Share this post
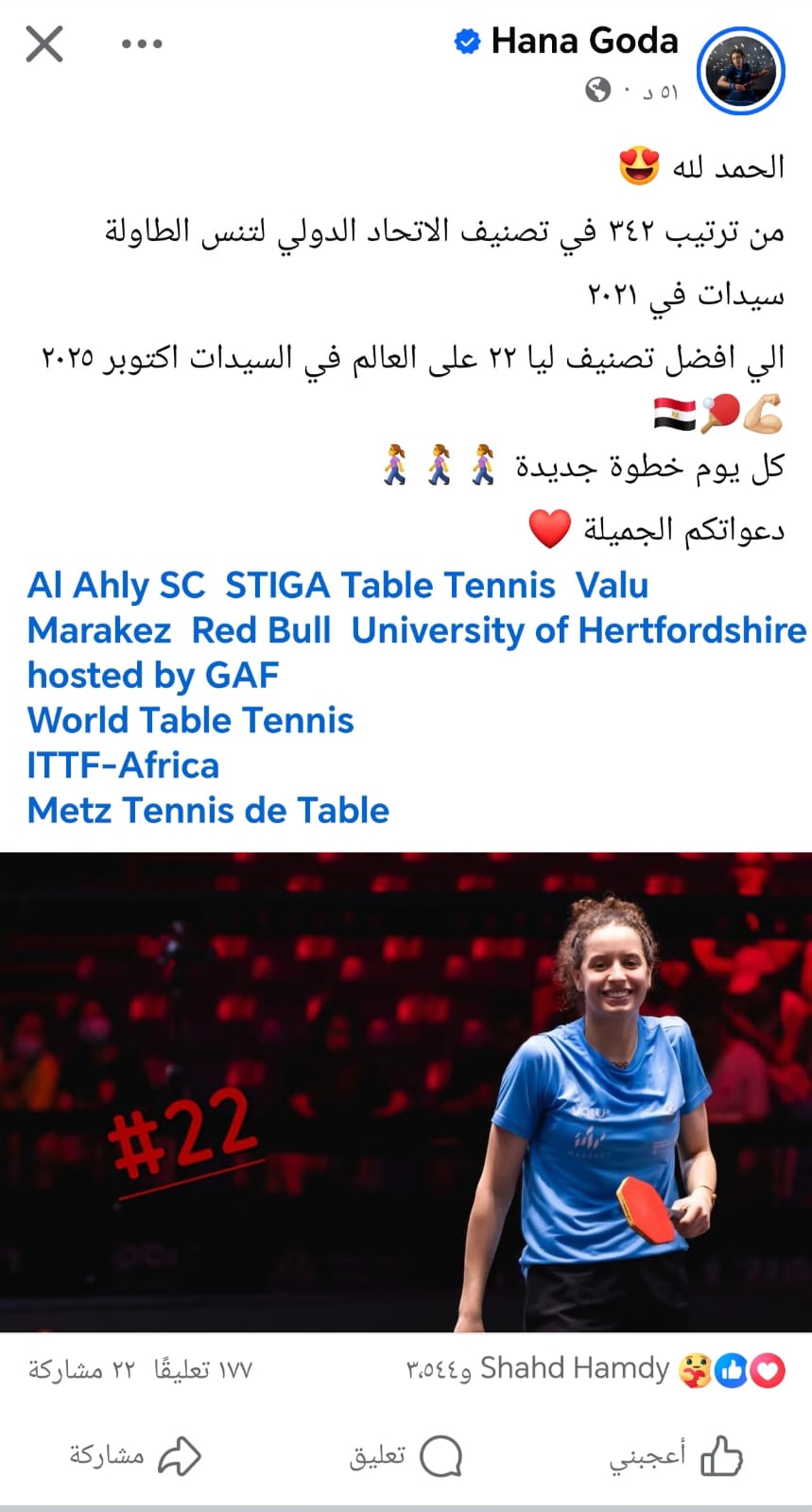The image size is (812, 1512). pyautogui.click(x=135, y=1456)
